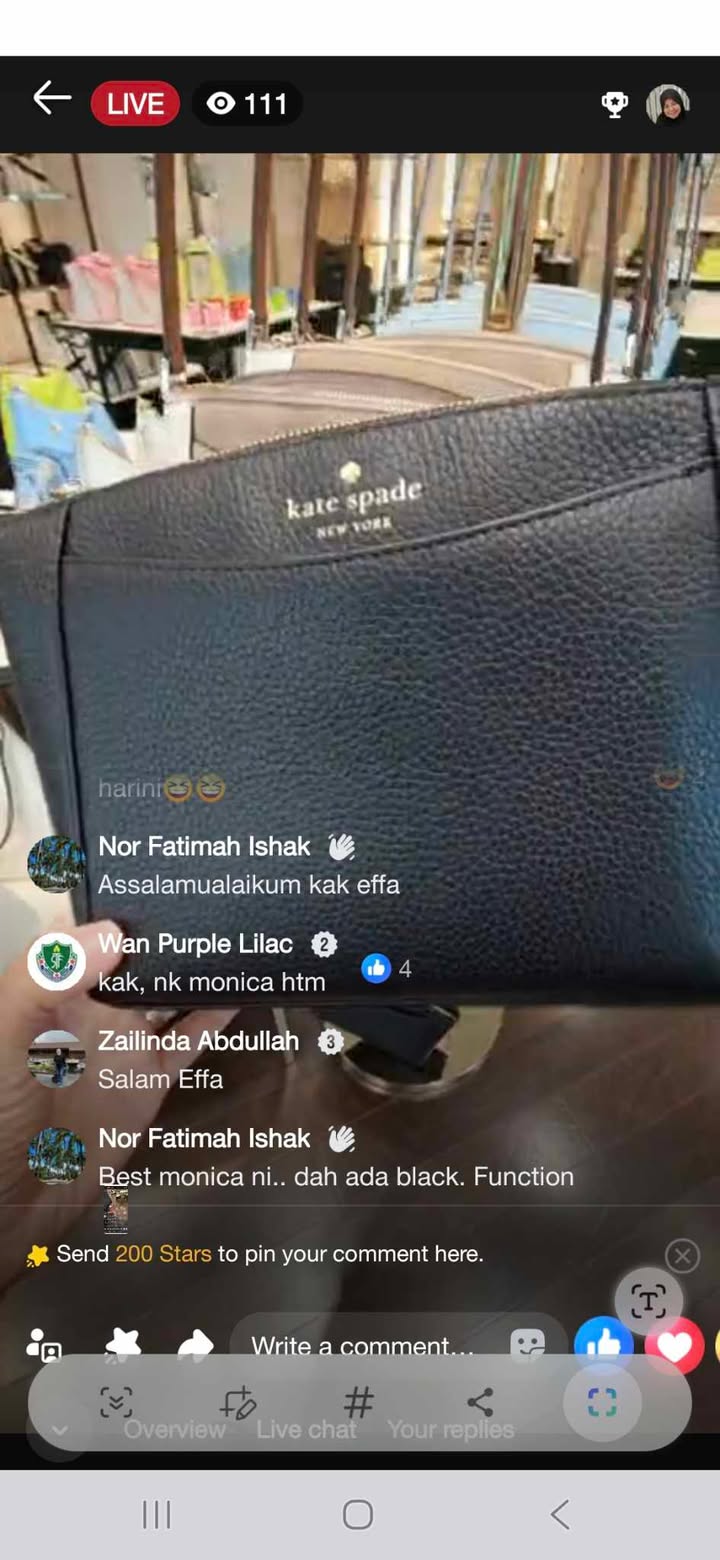Open recent apps from the navigation bar
The height and width of the screenshot is (1560, 720).
[157, 1515]
